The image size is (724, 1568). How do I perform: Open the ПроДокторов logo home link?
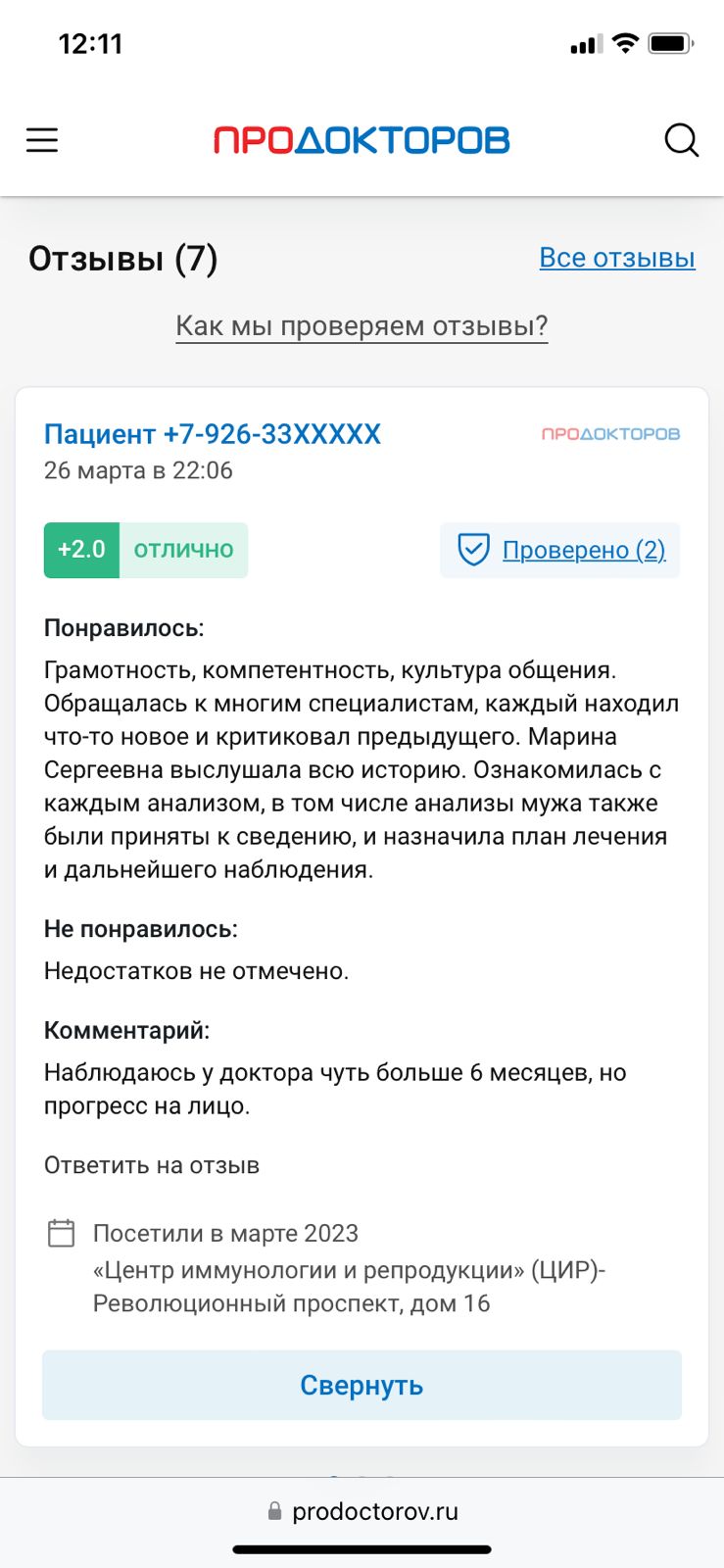coord(362,140)
